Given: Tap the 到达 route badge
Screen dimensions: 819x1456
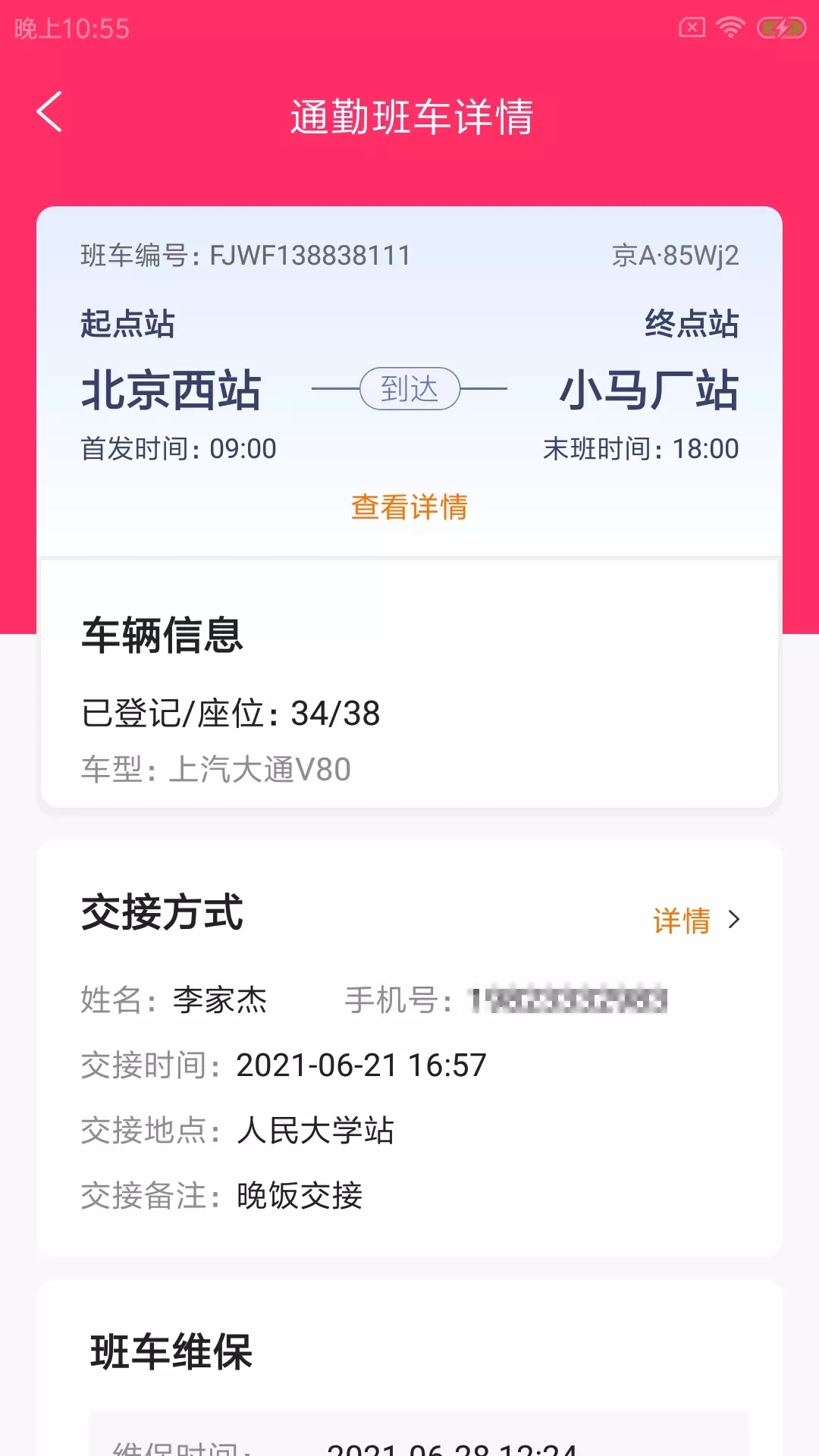Looking at the screenshot, I should click(410, 389).
